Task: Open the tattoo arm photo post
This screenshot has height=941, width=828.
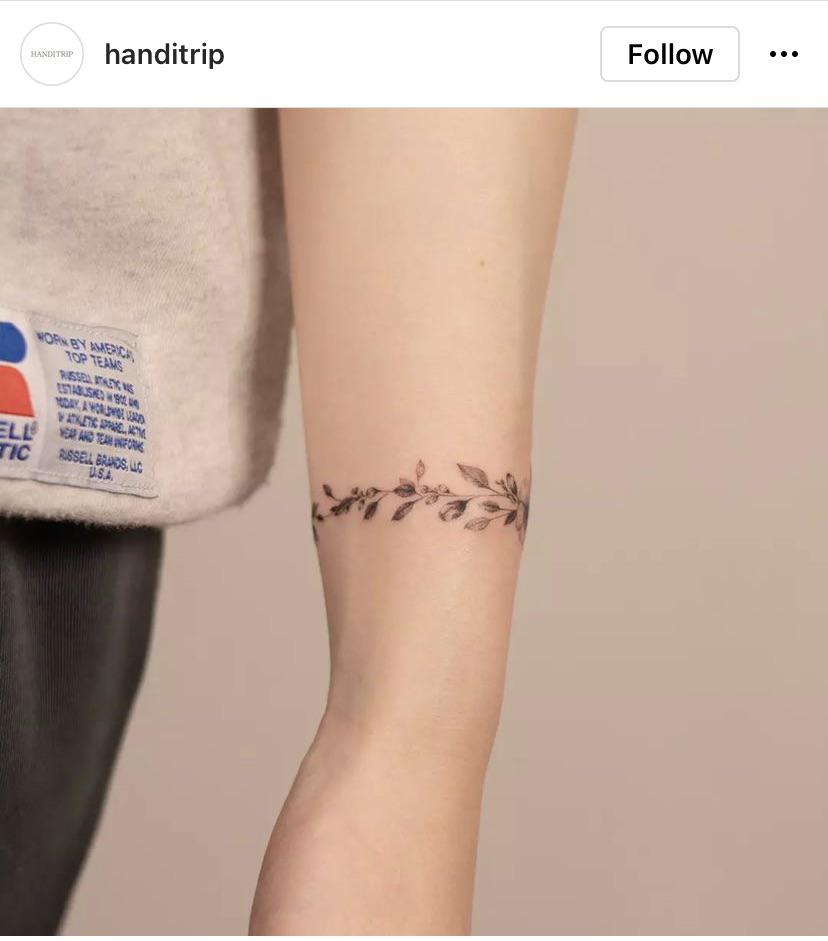Action: pos(414,520)
